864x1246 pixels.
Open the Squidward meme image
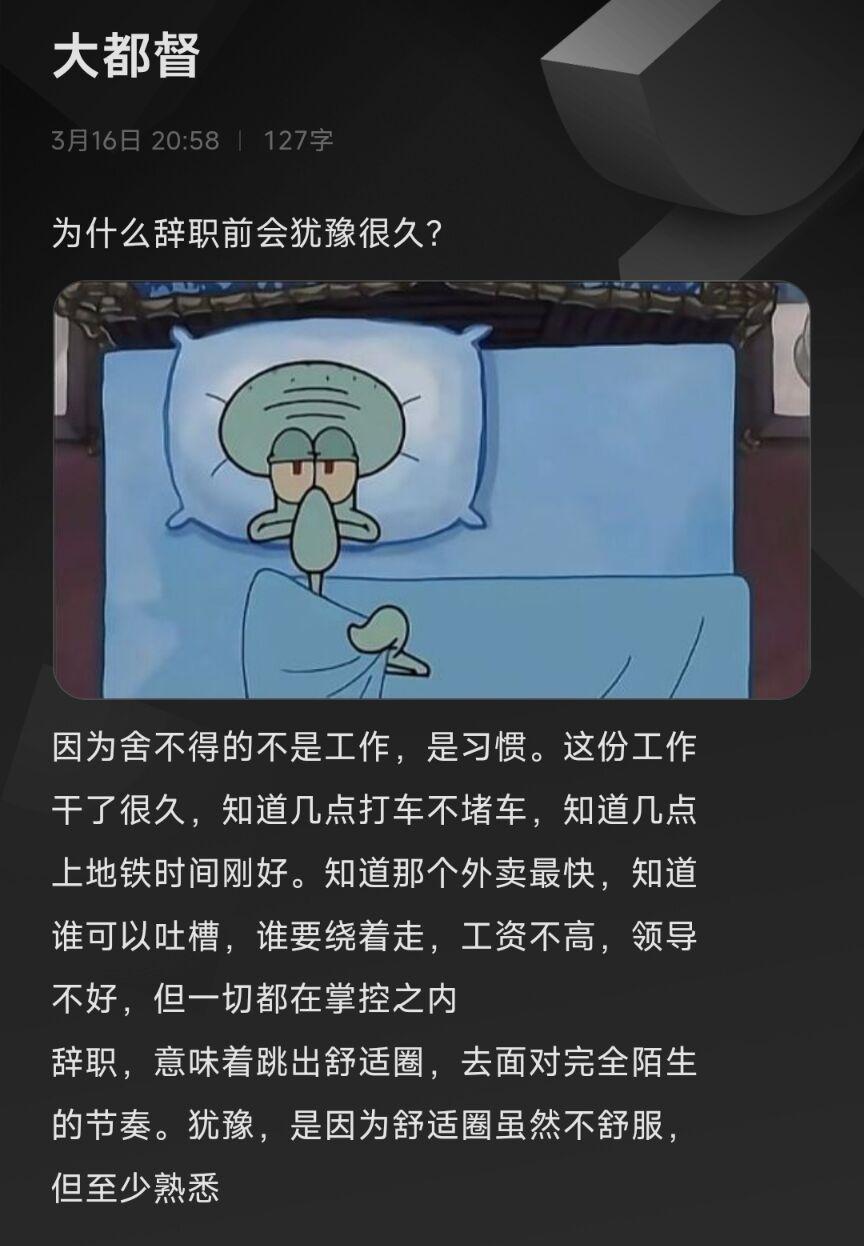point(430,490)
